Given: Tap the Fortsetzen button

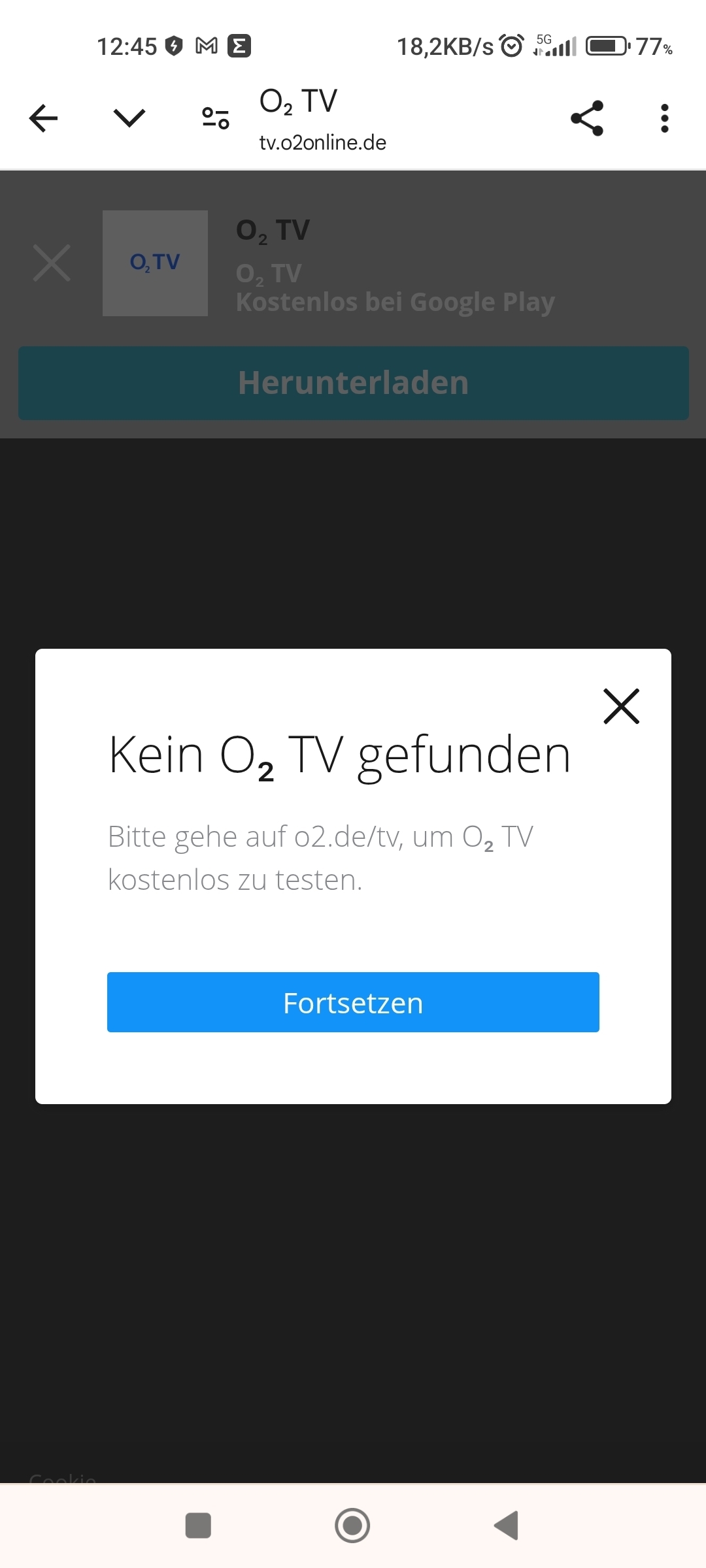Looking at the screenshot, I should click(x=353, y=1002).
